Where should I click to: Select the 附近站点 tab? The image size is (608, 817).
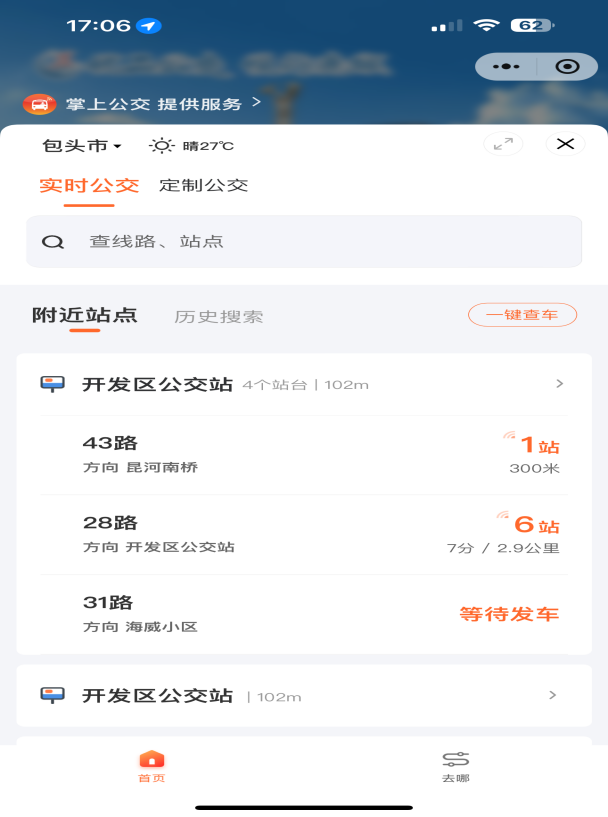pyautogui.click(x=85, y=316)
